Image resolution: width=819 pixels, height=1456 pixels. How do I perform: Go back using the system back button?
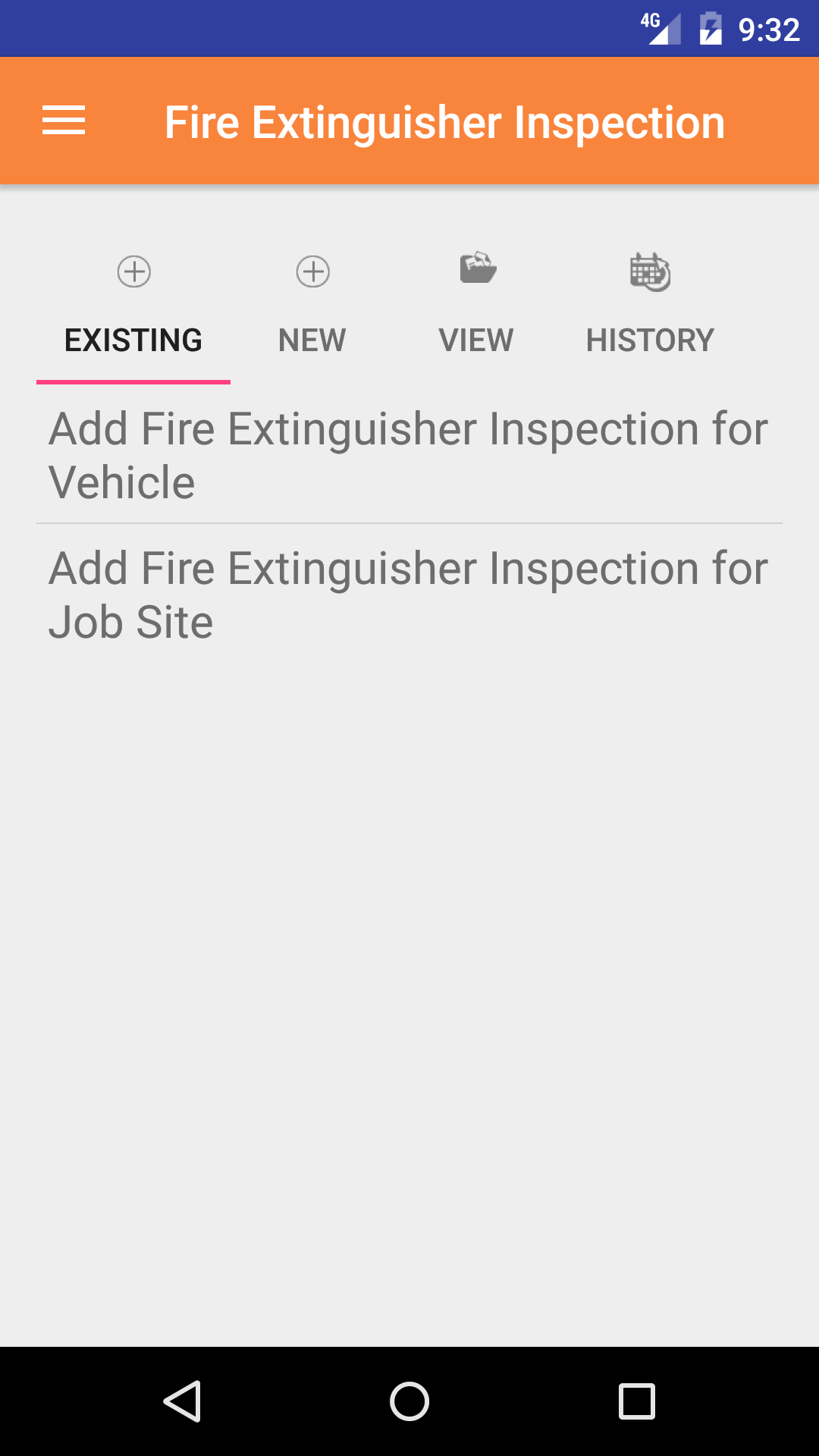[182, 1401]
